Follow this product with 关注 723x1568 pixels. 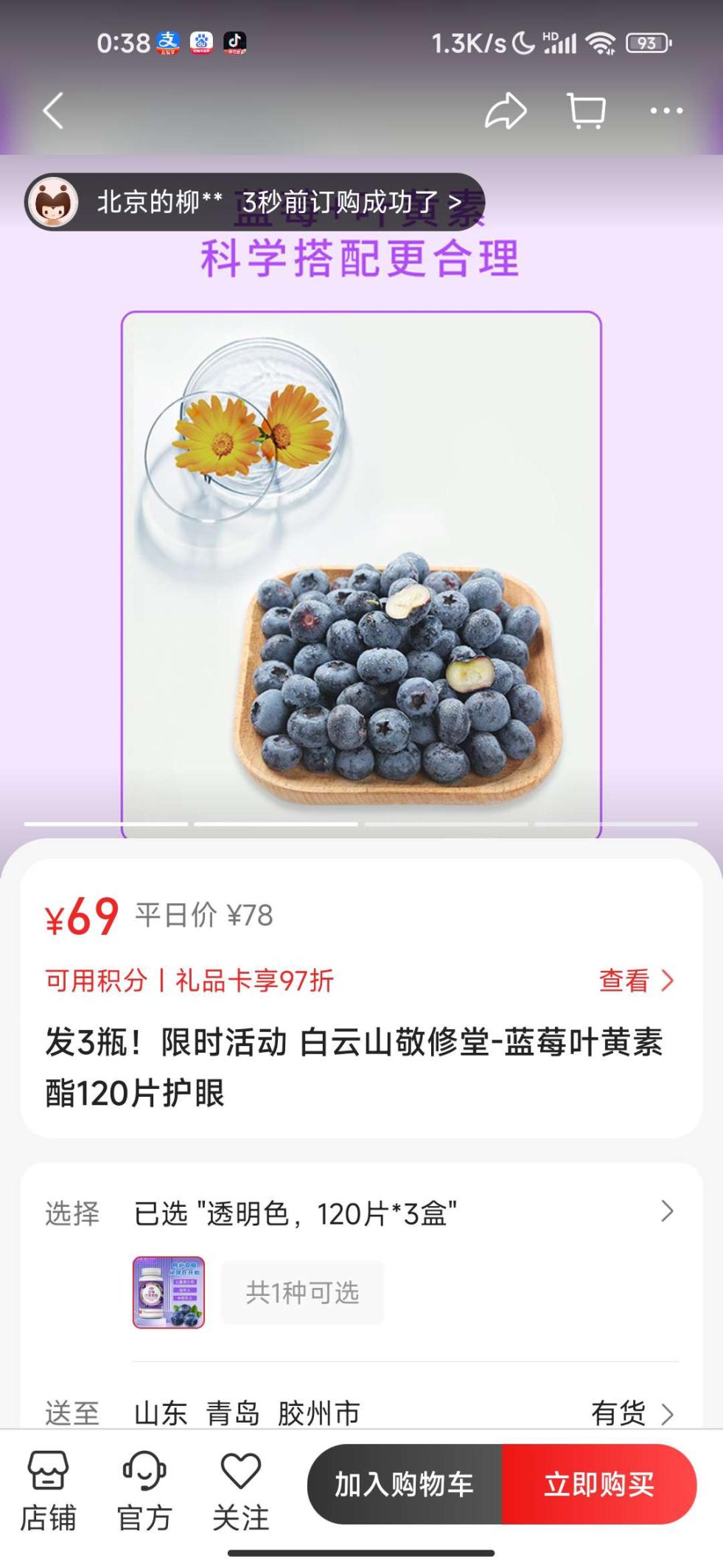coord(241,1491)
